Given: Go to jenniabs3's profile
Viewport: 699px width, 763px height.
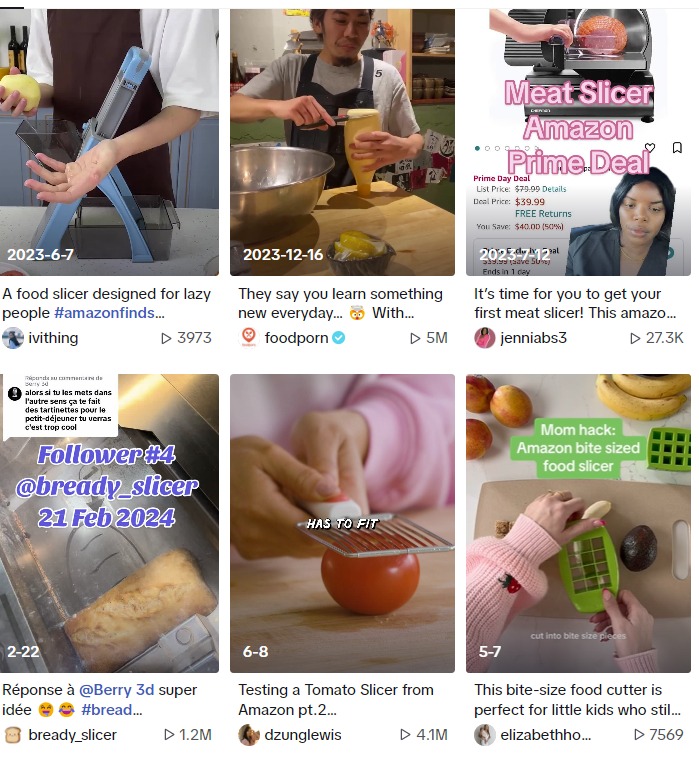Looking at the screenshot, I should [534, 338].
